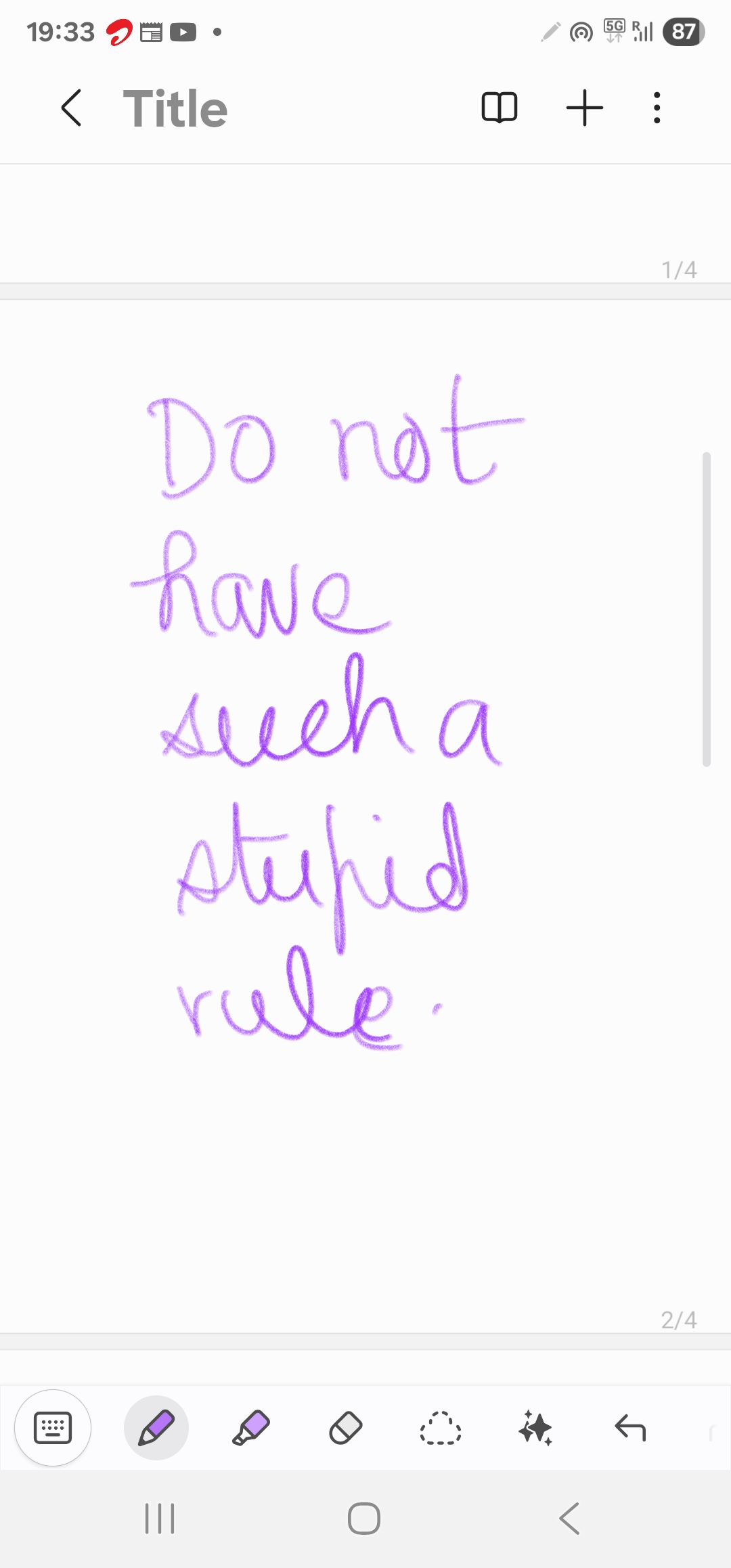Open the three-dot overflow menu
Image resolution: width=731 pixels, height=1568 pixels.
coord(657,108)
